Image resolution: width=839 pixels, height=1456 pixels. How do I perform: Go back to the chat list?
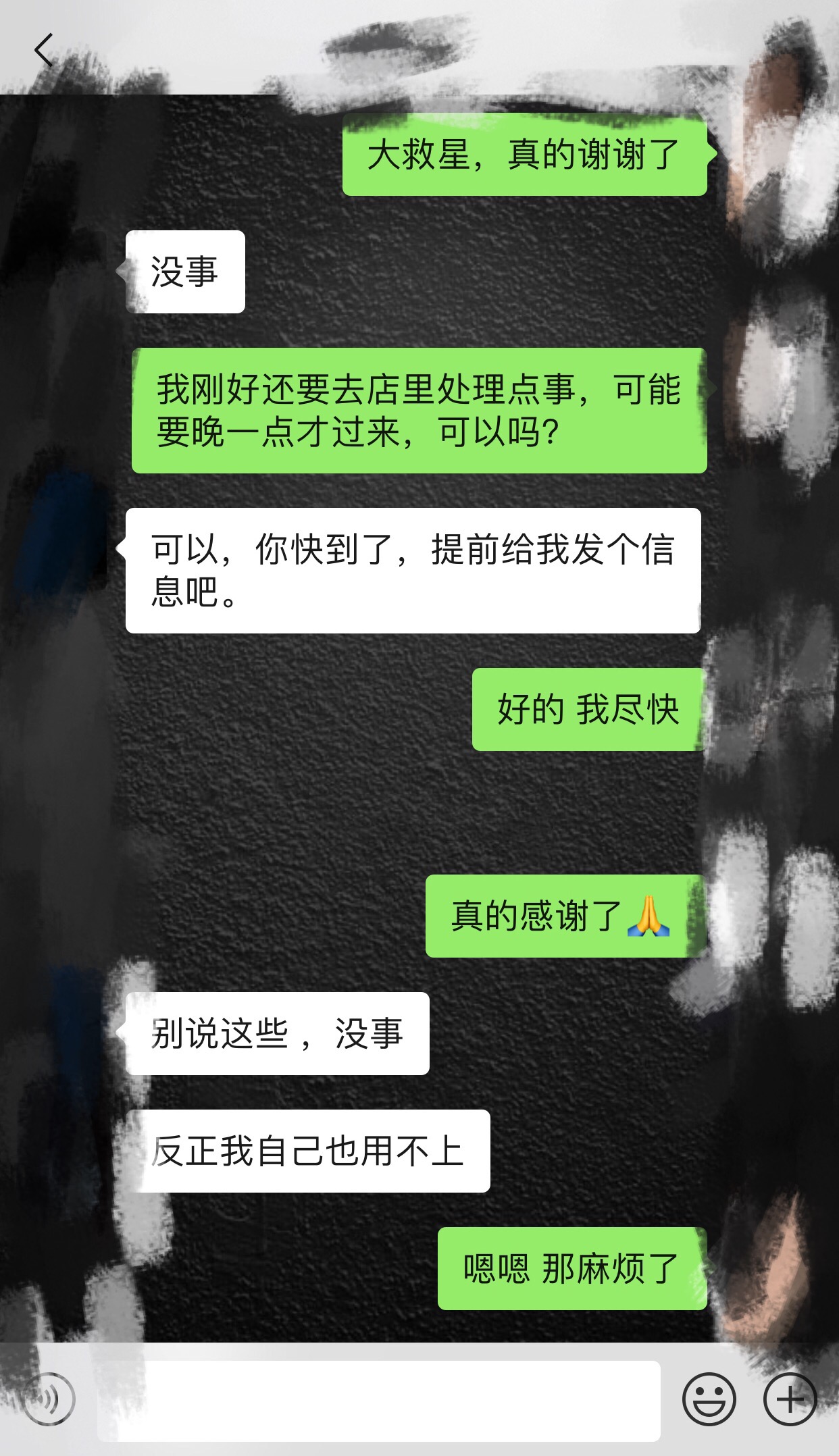[44, 51]
